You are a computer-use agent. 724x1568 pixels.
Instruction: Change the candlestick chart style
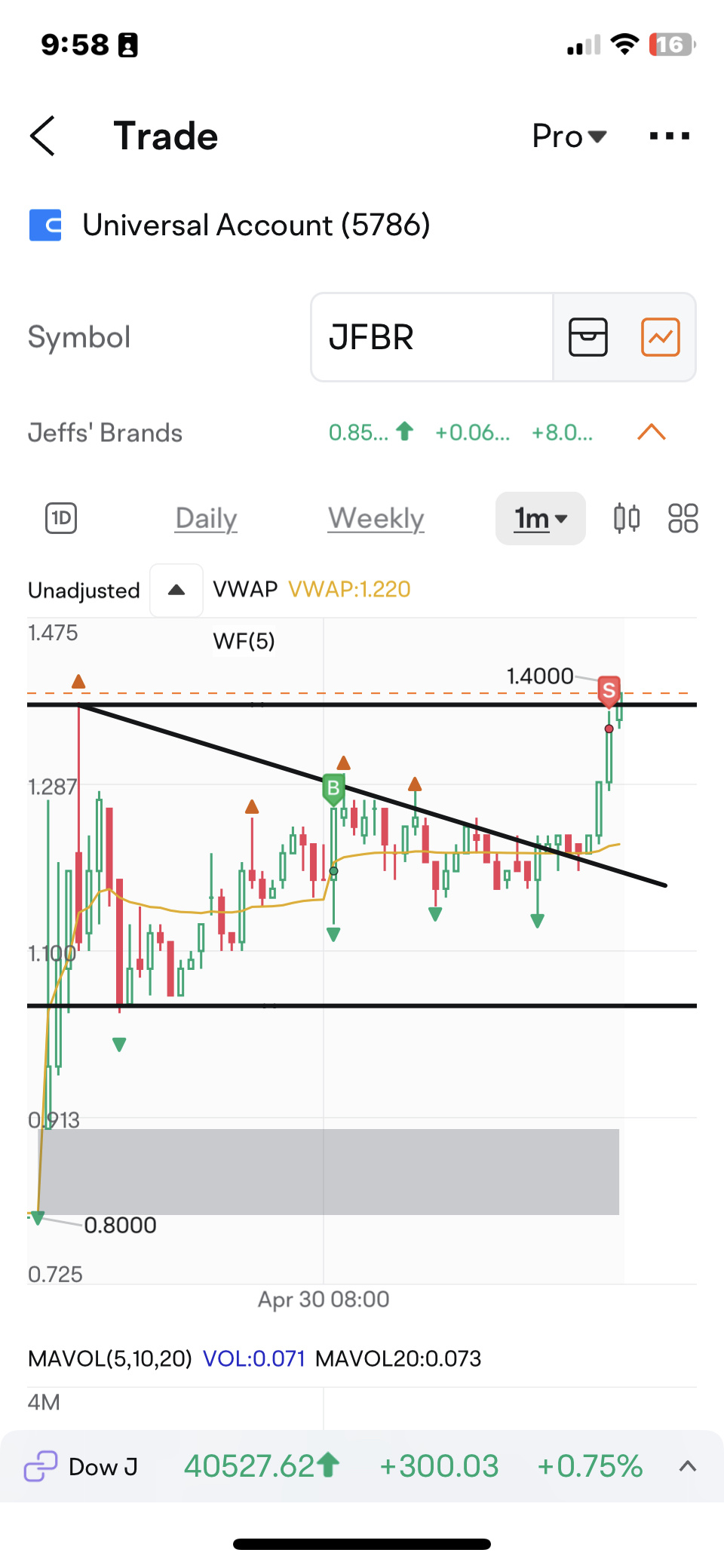[x=627, y=518]
